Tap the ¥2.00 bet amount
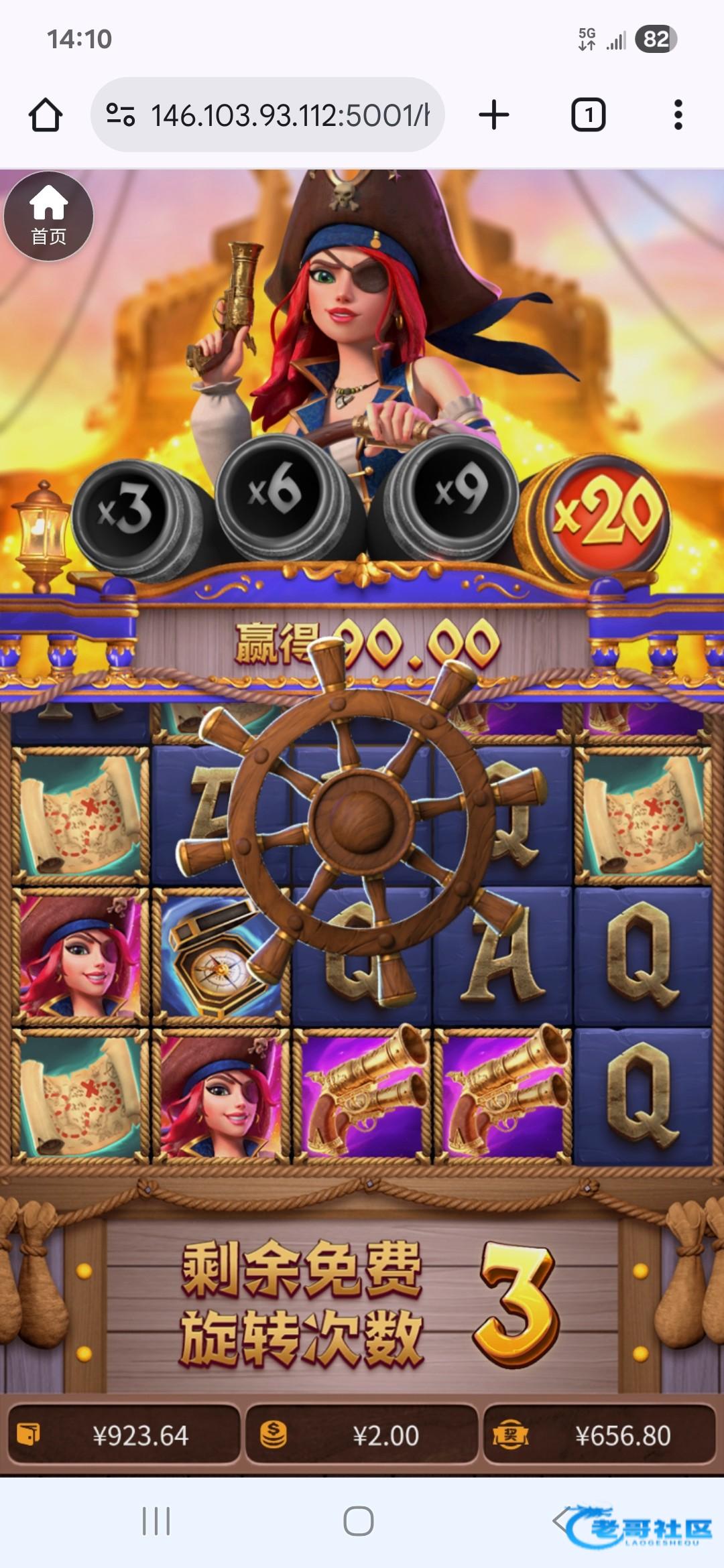The height and width of the screenshot is (1568, 724). 362,1435
